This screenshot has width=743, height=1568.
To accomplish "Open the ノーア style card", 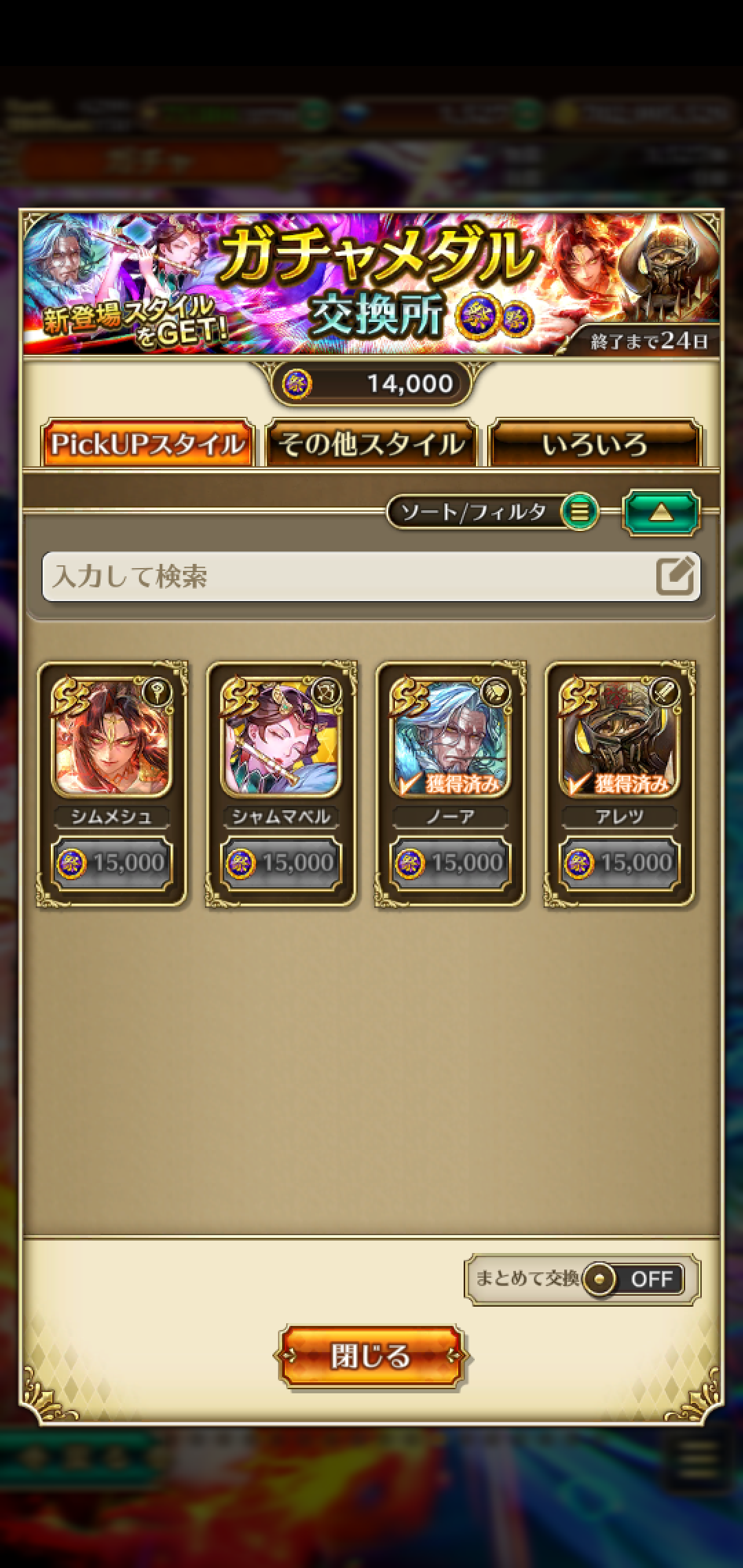I will 451,784.
